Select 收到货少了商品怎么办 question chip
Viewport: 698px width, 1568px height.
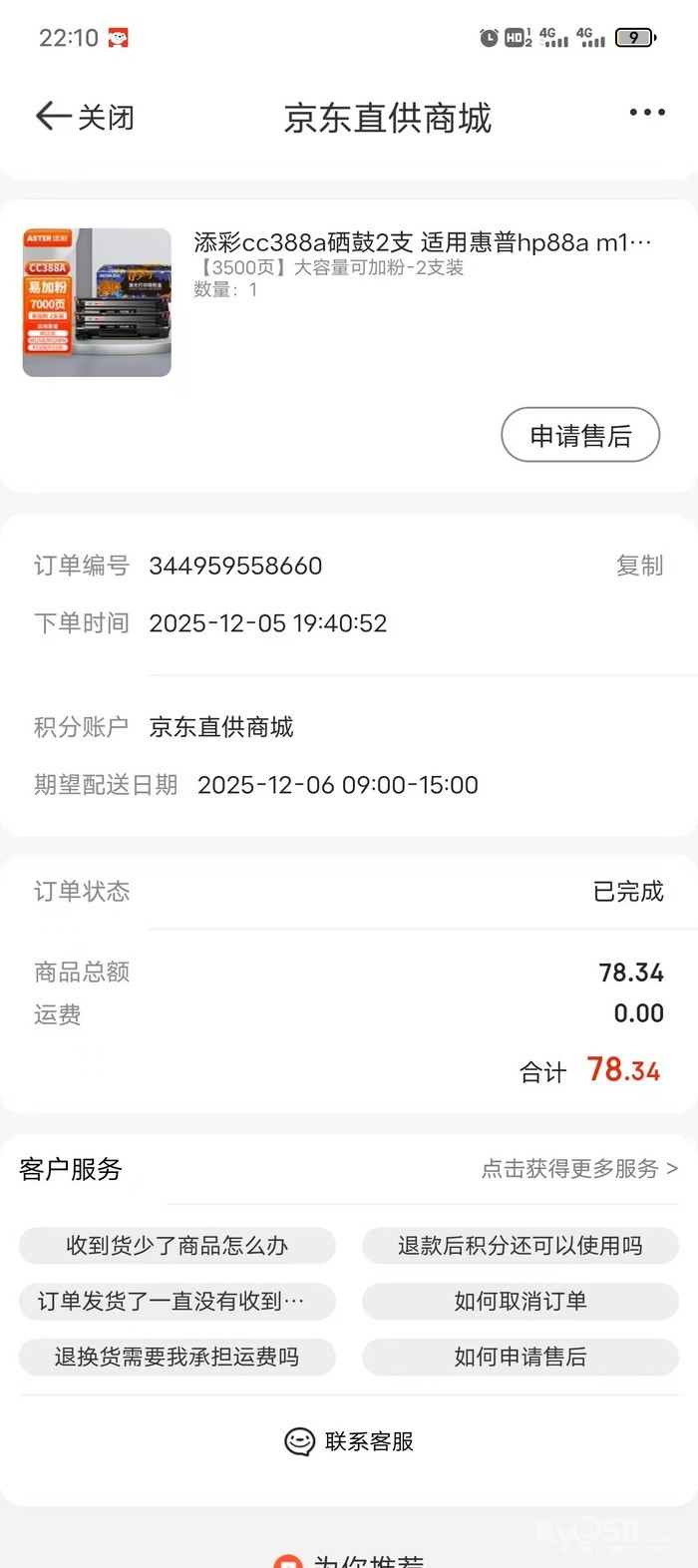[177, 1246]
